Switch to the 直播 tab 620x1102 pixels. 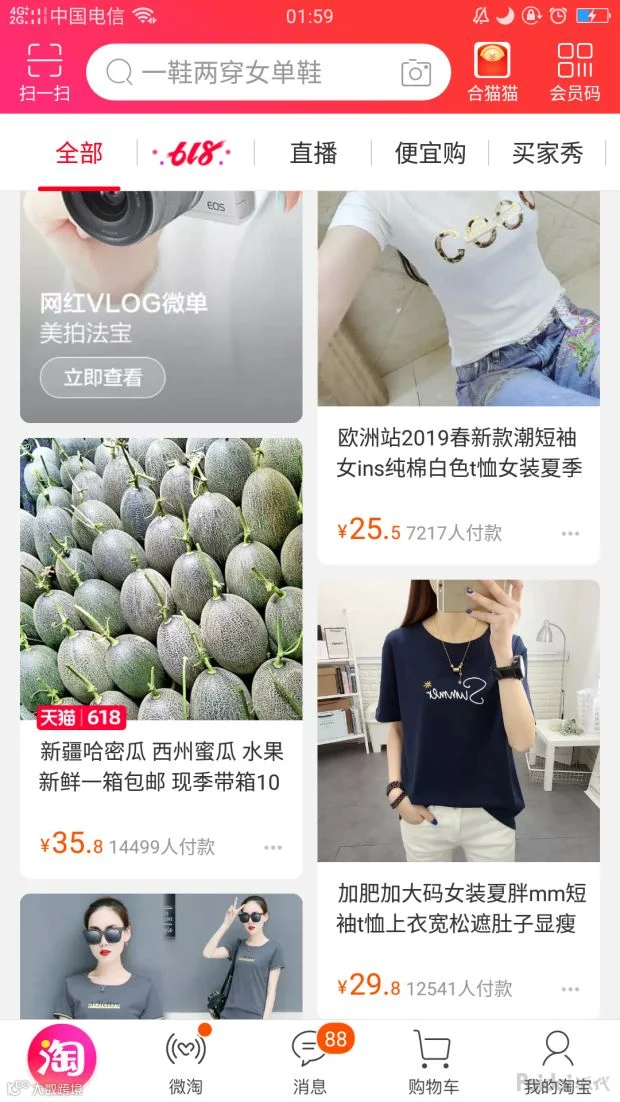pos(314,153)
